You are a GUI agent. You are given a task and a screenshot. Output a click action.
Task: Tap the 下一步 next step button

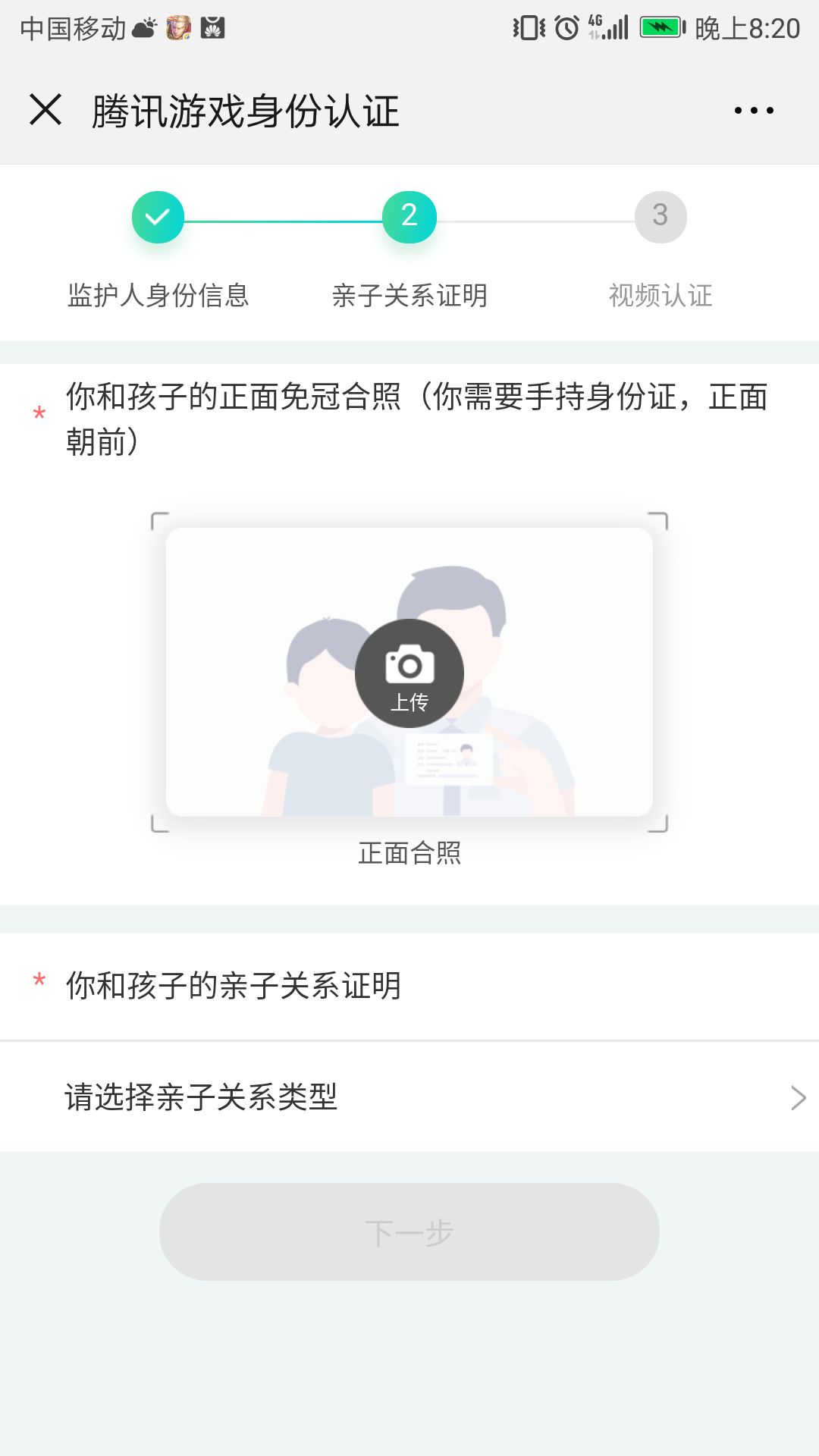pyautogui.click(x=409, y=1232)
